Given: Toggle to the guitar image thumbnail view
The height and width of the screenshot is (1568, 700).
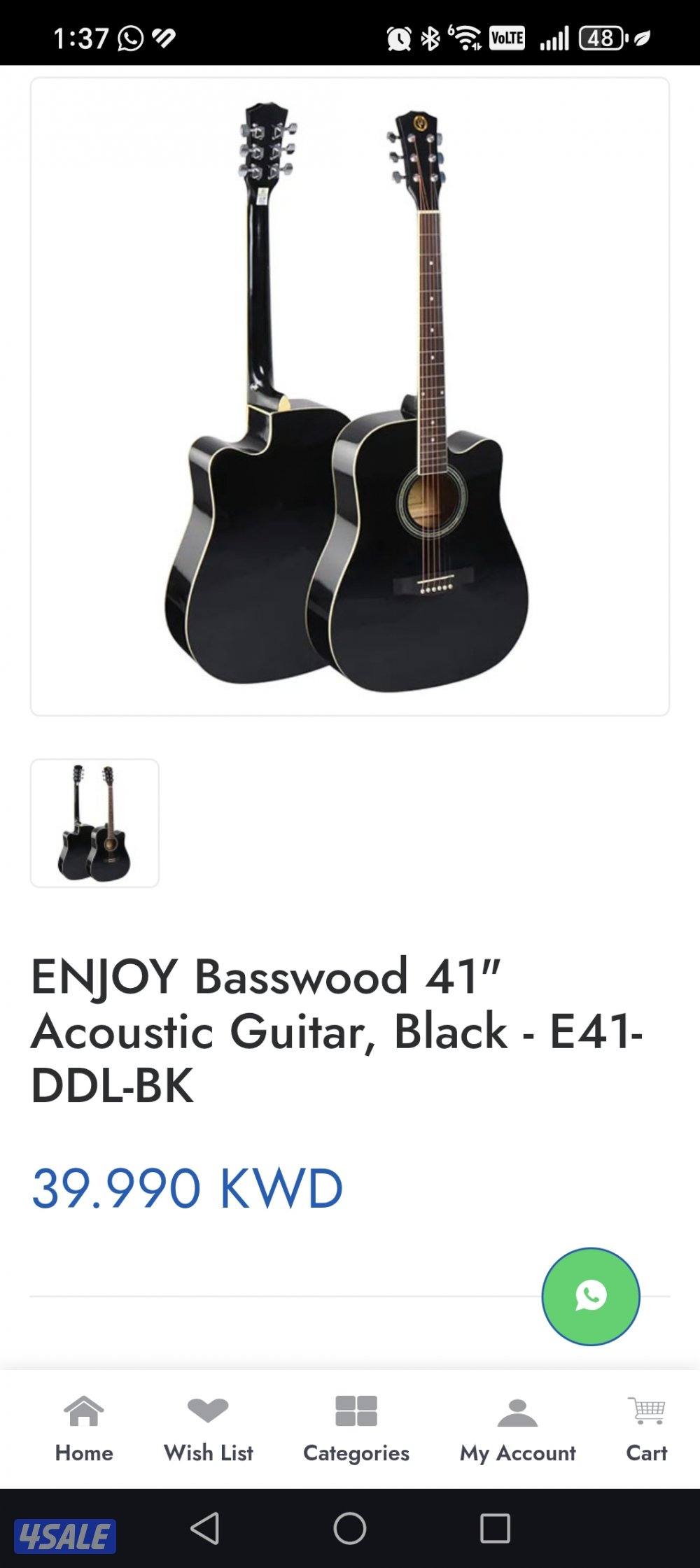Looking at the screenshot, I should 96,822.
